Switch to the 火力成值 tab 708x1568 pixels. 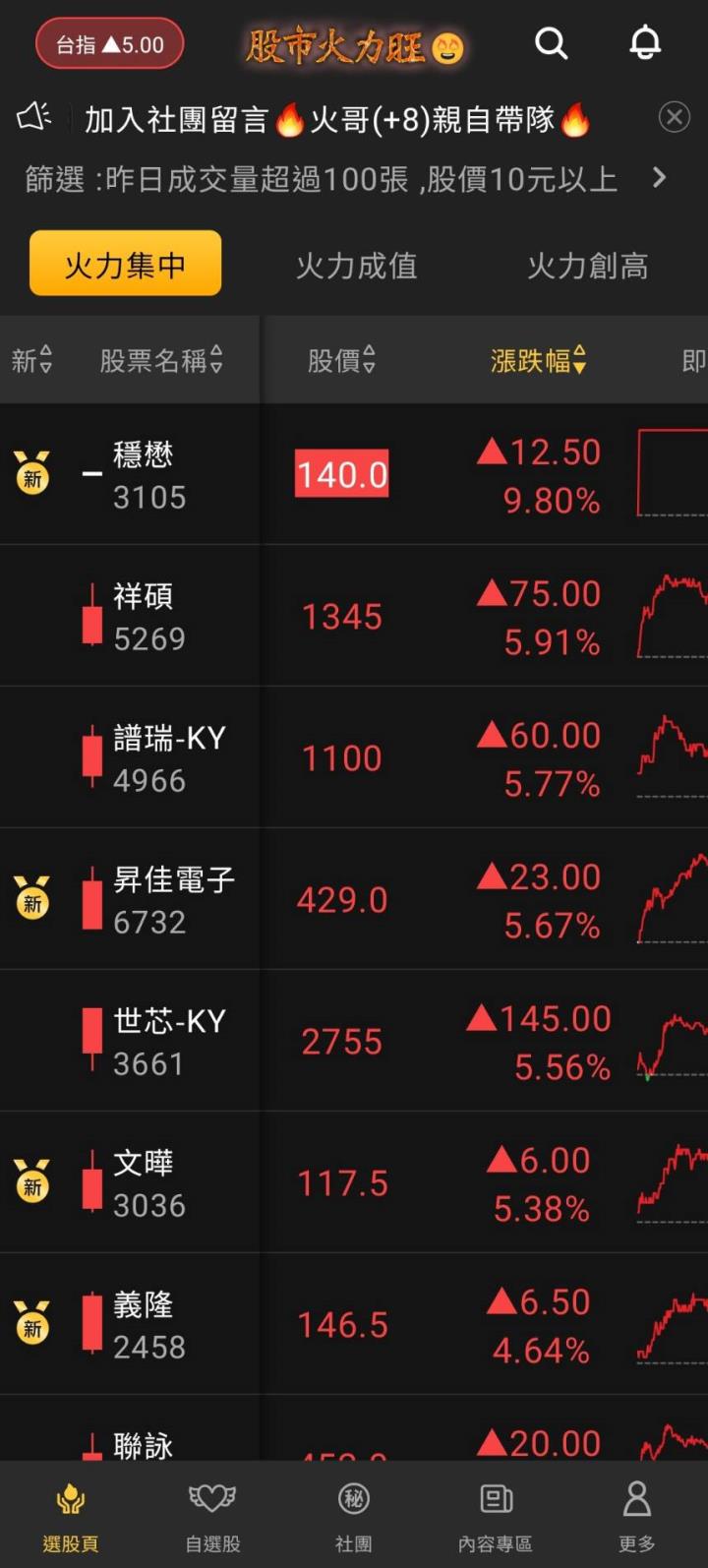point(356,266)
